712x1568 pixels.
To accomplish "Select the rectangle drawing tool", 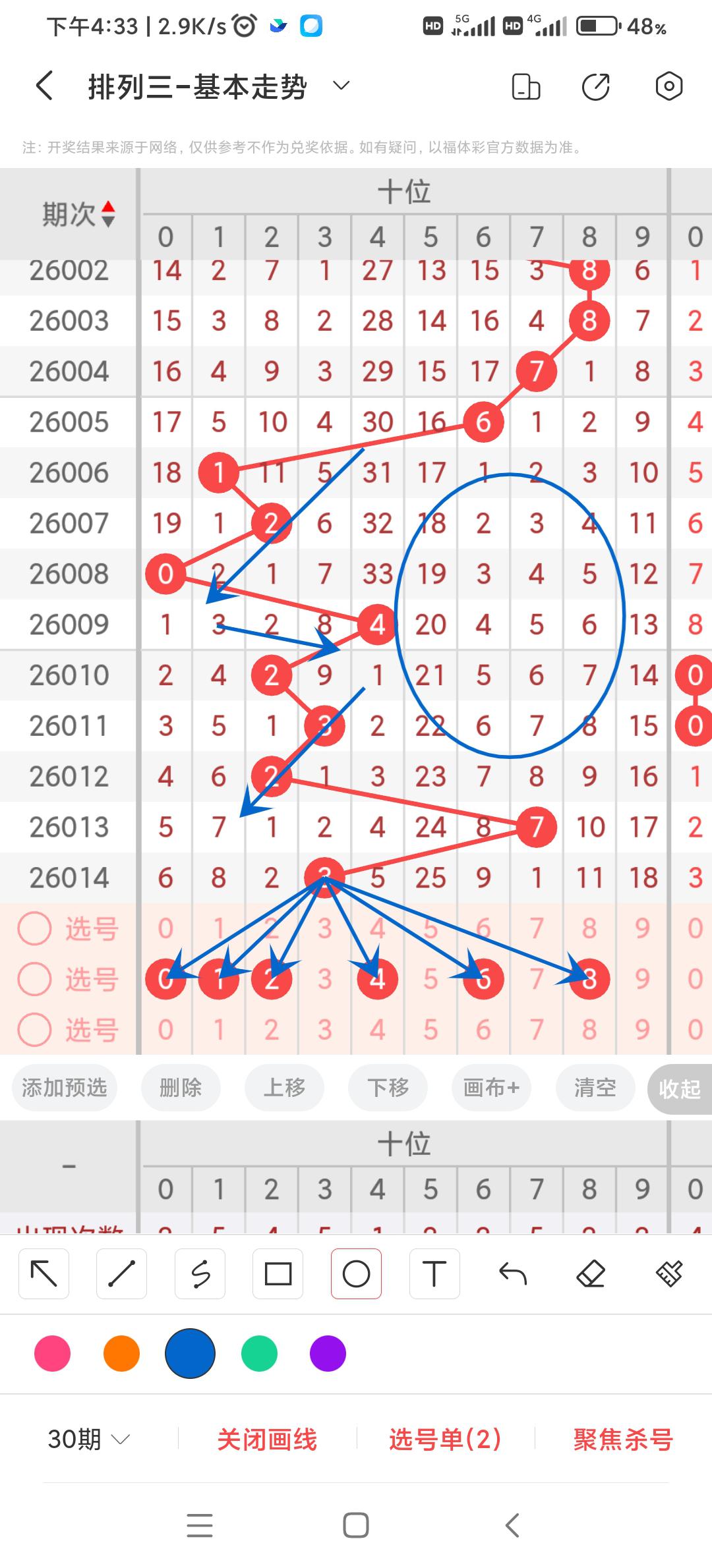I will point(278,1274).
